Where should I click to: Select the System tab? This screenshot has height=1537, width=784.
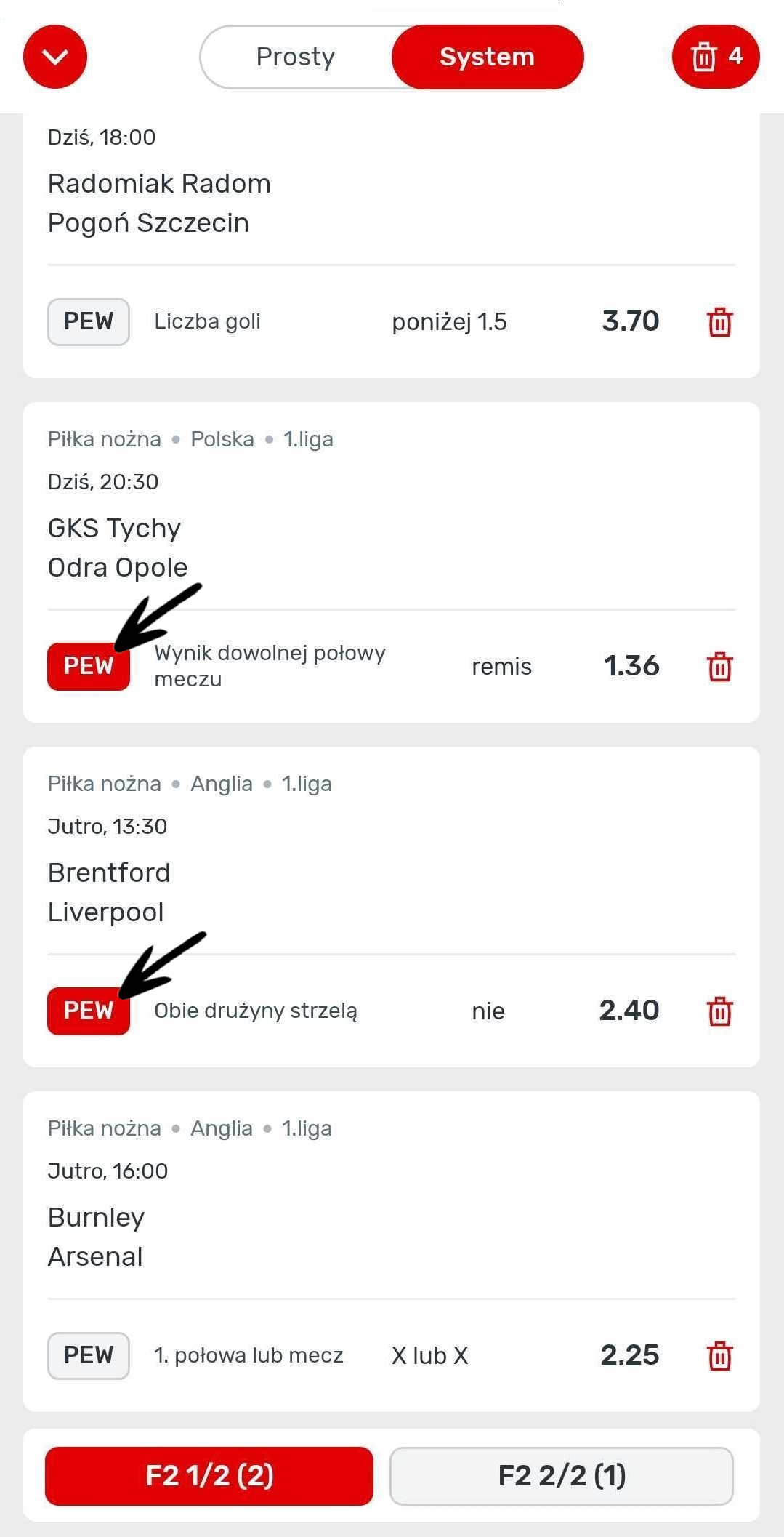pyautogui.click(x=487, y=57)
